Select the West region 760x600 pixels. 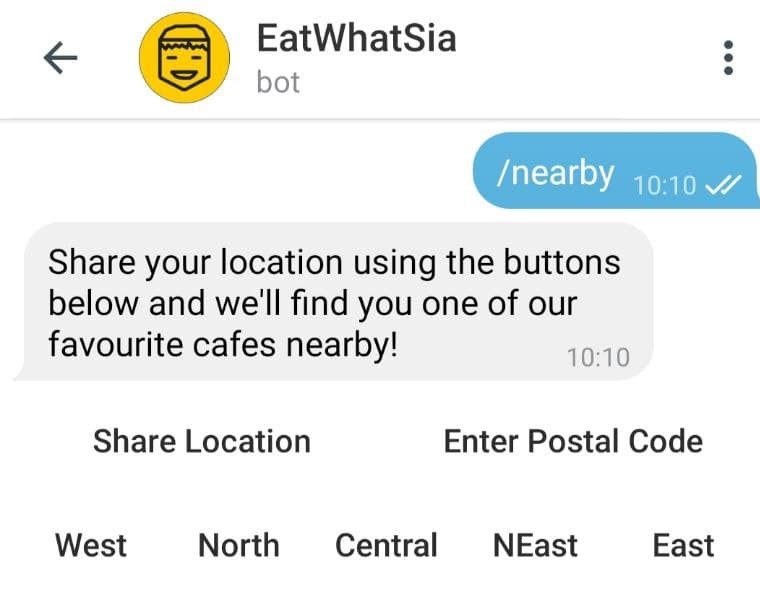[x=91, y=545]
